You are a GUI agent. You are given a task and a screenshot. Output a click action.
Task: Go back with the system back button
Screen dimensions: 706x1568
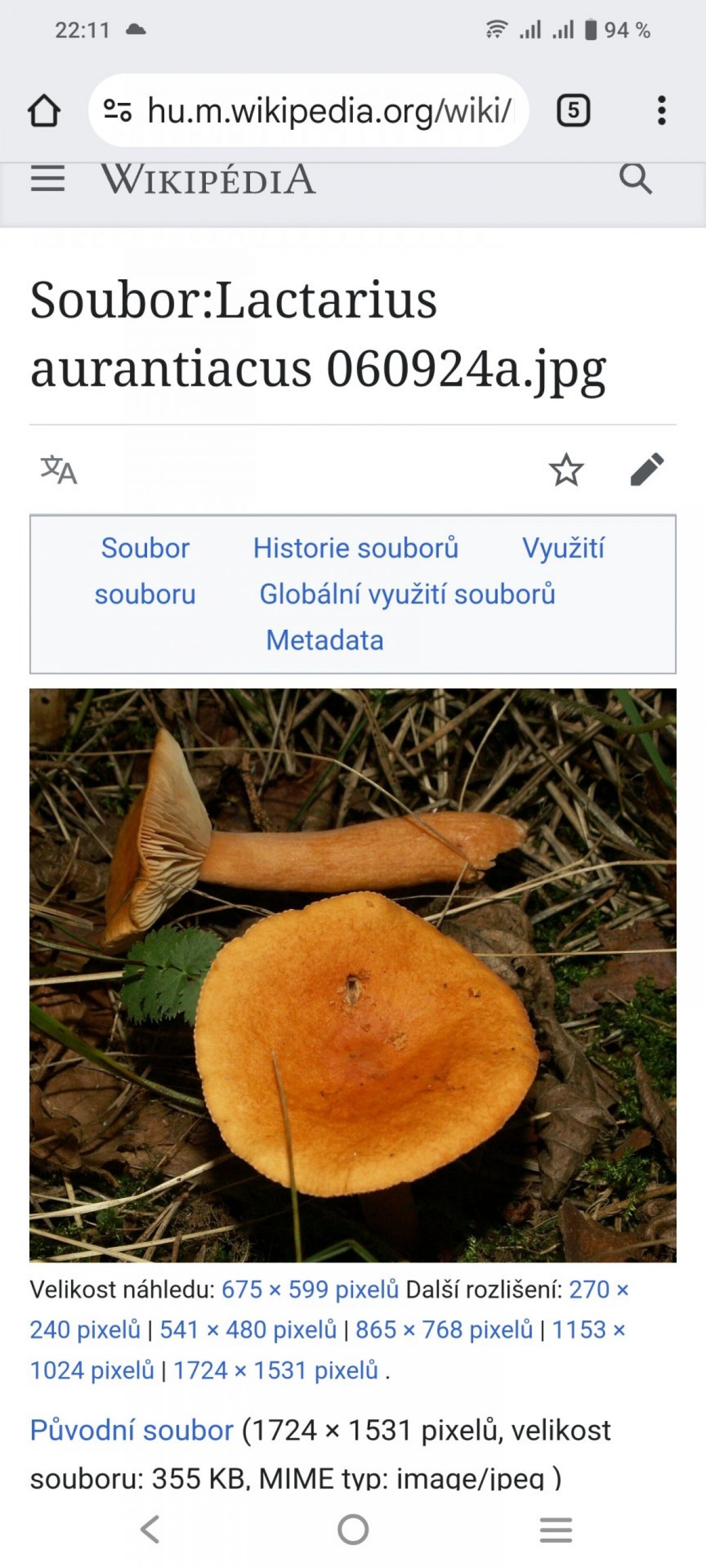(150, 1529)
